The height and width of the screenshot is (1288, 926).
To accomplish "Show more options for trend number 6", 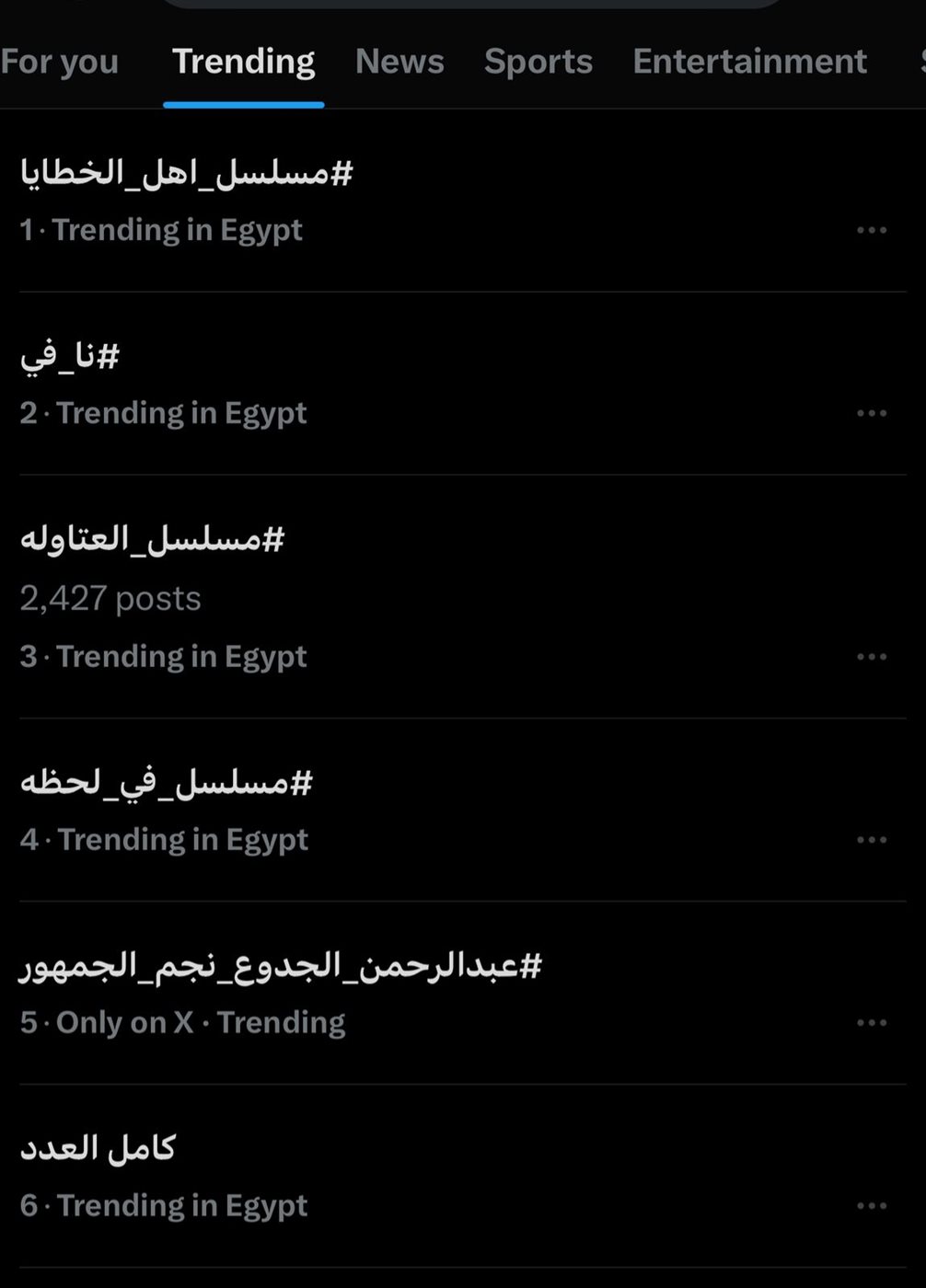I will tap(871, 1206).
